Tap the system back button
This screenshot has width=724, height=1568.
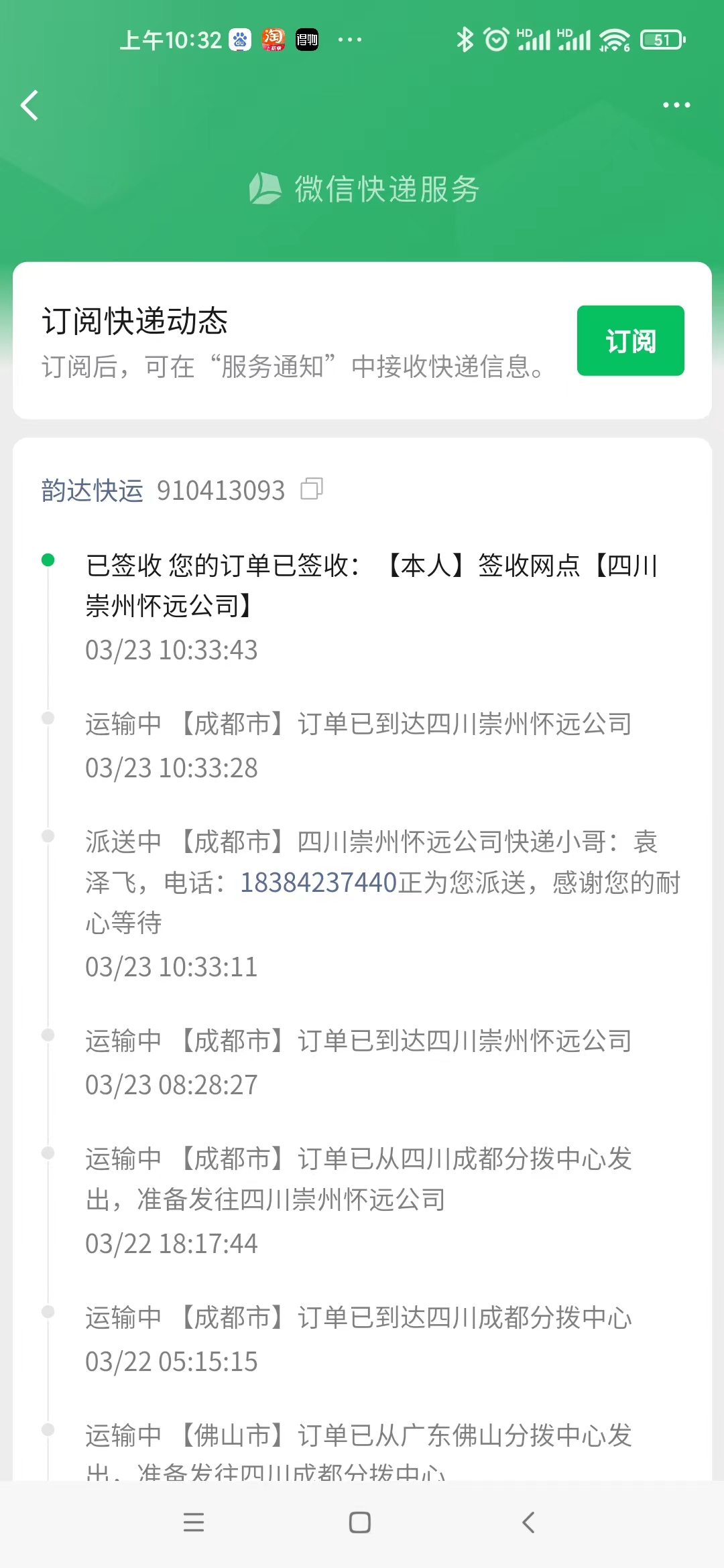528,1522
